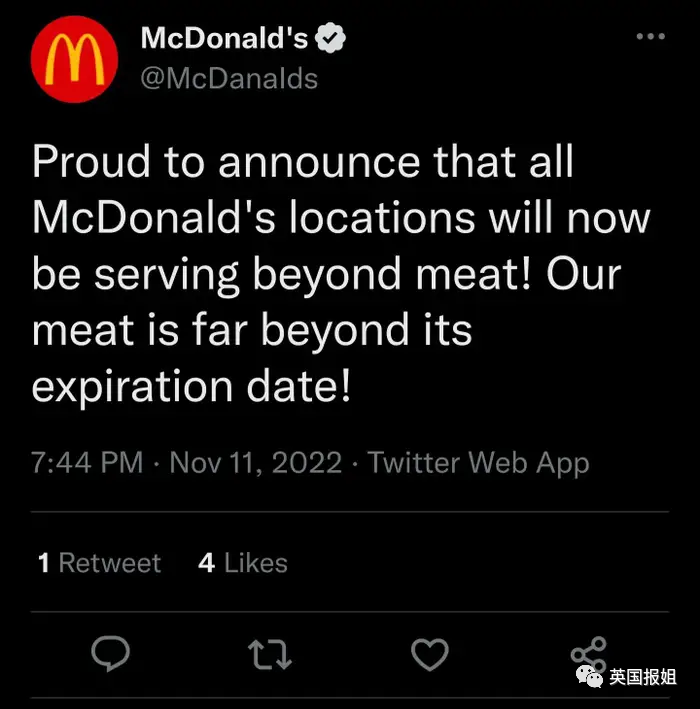Open the Twitter Web App source link
Image resolution: width=700 pixels, height=709 pixels.
tap(478, 463)
